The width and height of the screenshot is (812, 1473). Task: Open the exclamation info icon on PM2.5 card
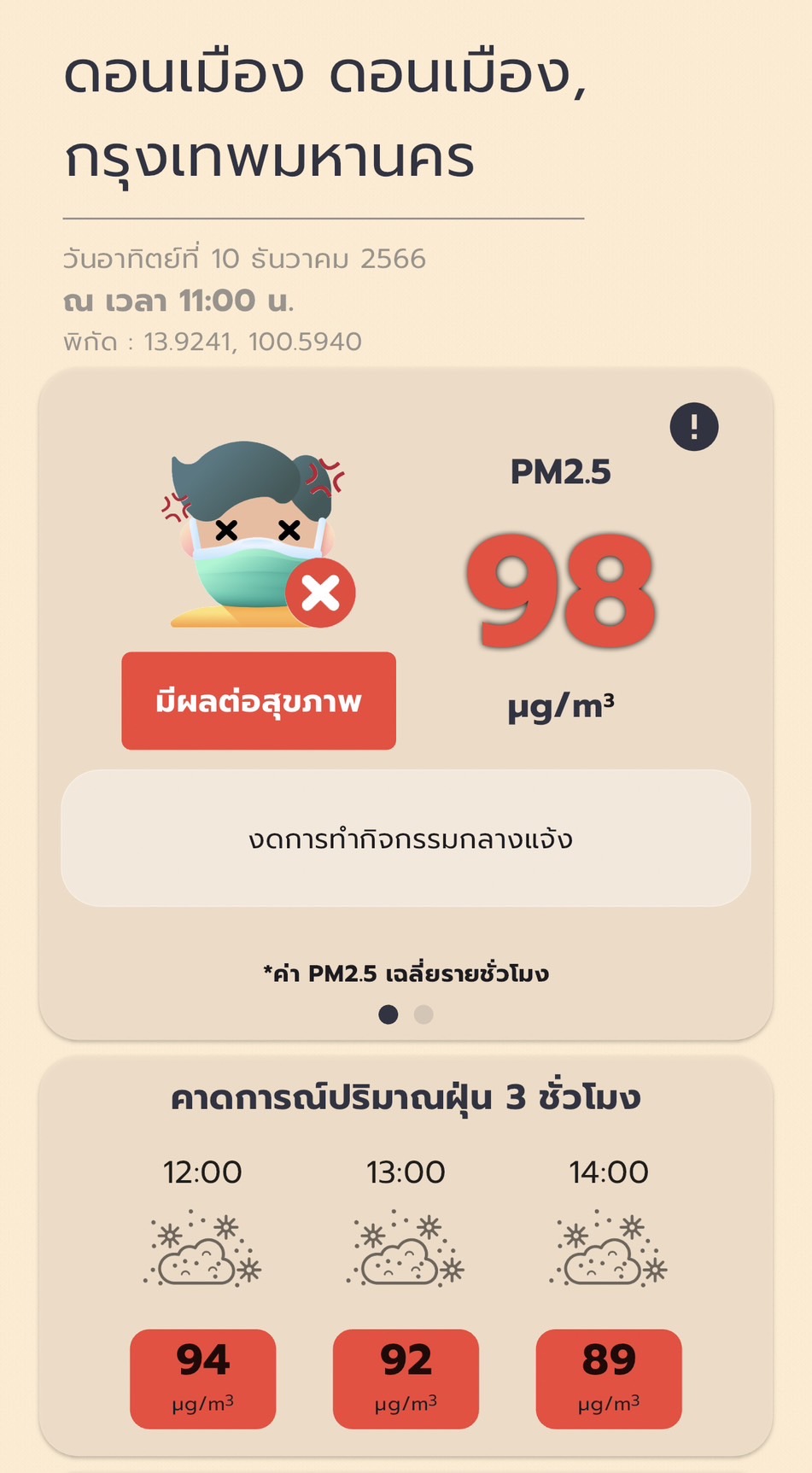(x=693, y=426)
